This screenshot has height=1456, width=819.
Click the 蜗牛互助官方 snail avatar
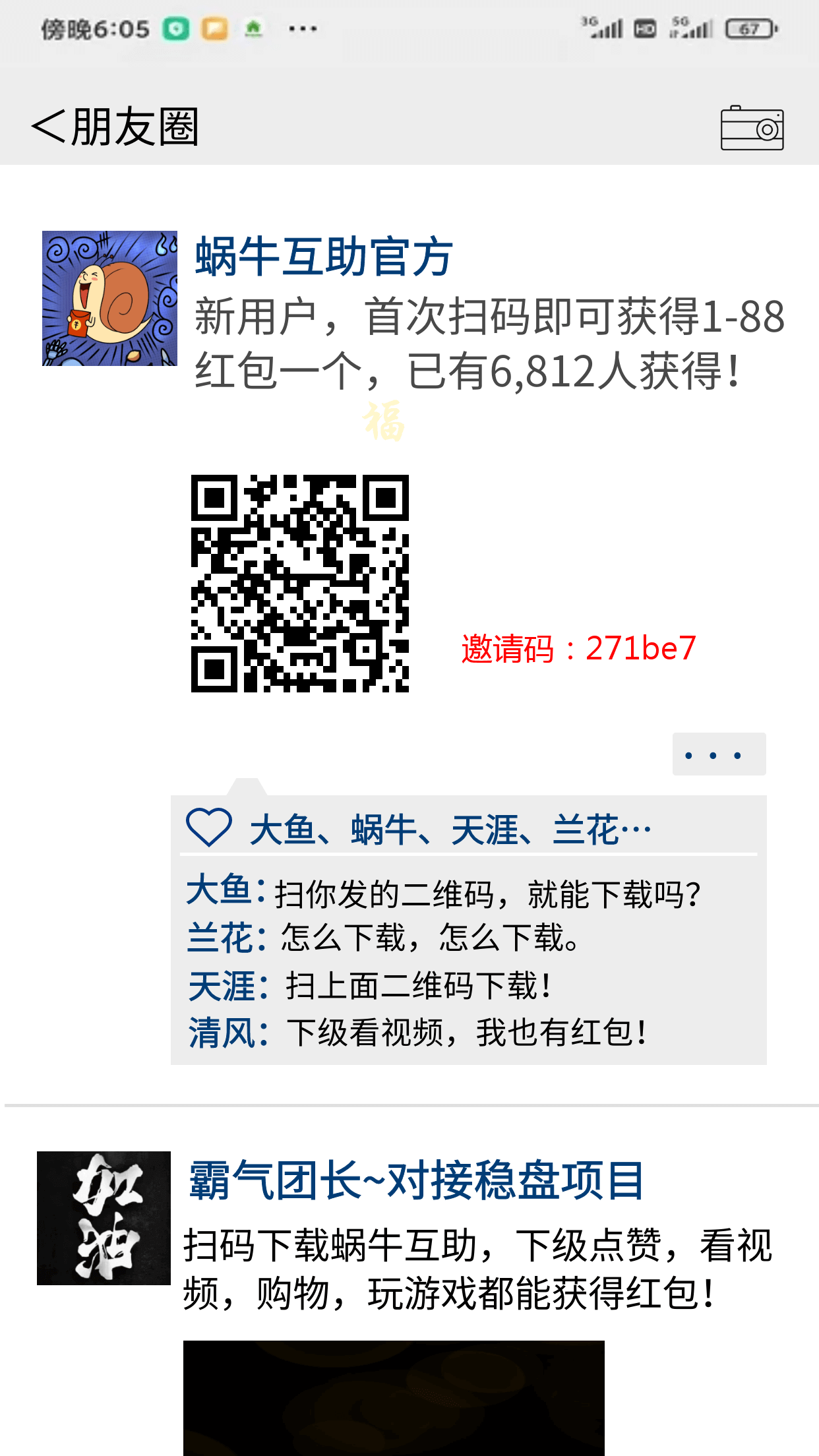[109, 298]
